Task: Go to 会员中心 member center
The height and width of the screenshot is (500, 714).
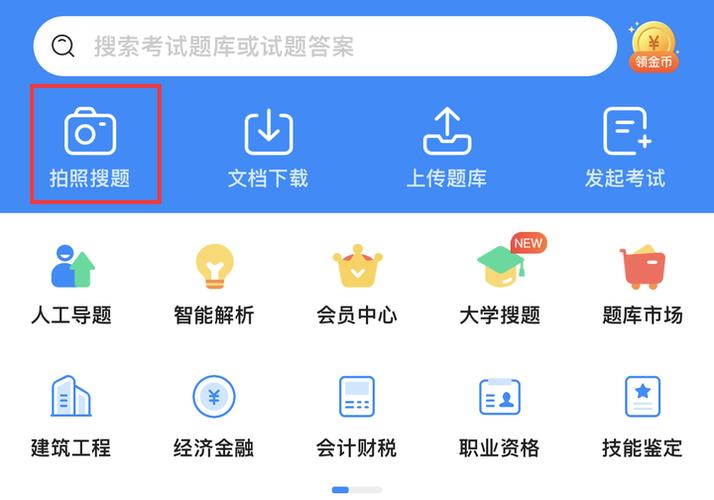Action: [x=357, y=284]
